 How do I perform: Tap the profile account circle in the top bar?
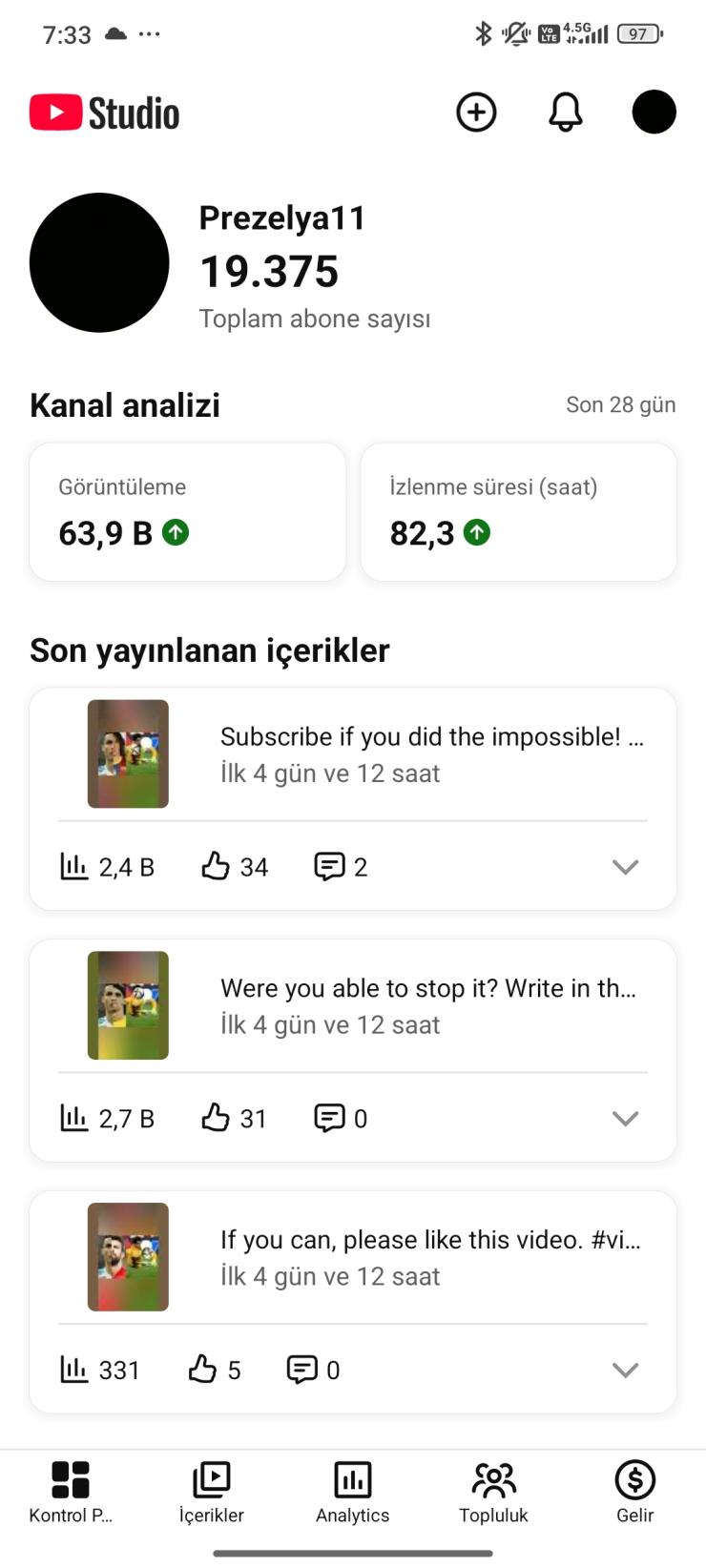654,112
